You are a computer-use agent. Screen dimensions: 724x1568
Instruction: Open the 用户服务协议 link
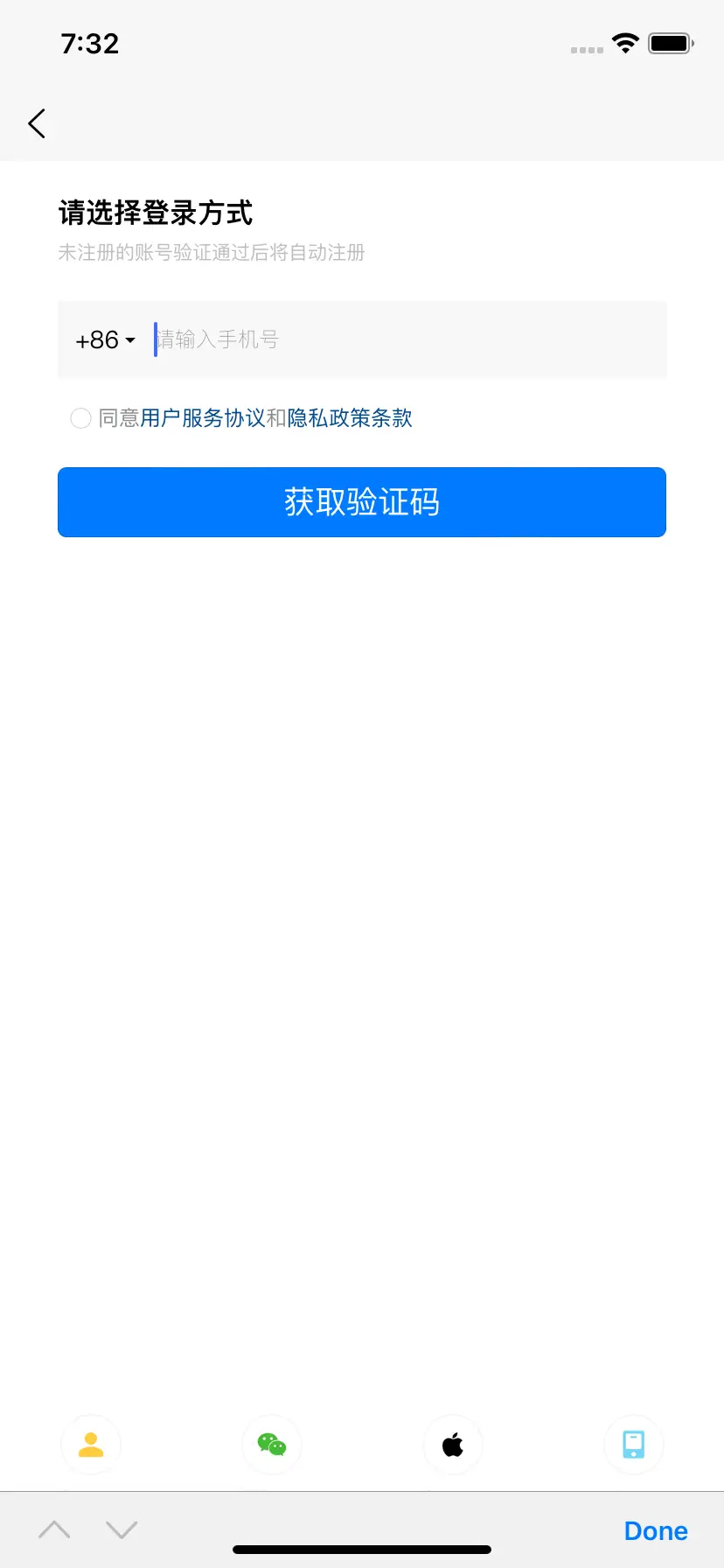pyautogui.click(x=203, y=418)
